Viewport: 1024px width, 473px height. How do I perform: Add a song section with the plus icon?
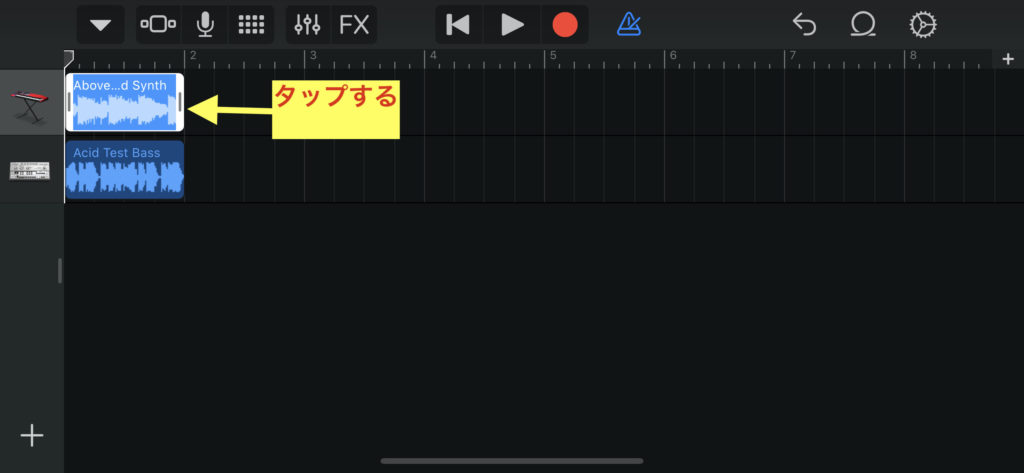tap(1008, 60)
